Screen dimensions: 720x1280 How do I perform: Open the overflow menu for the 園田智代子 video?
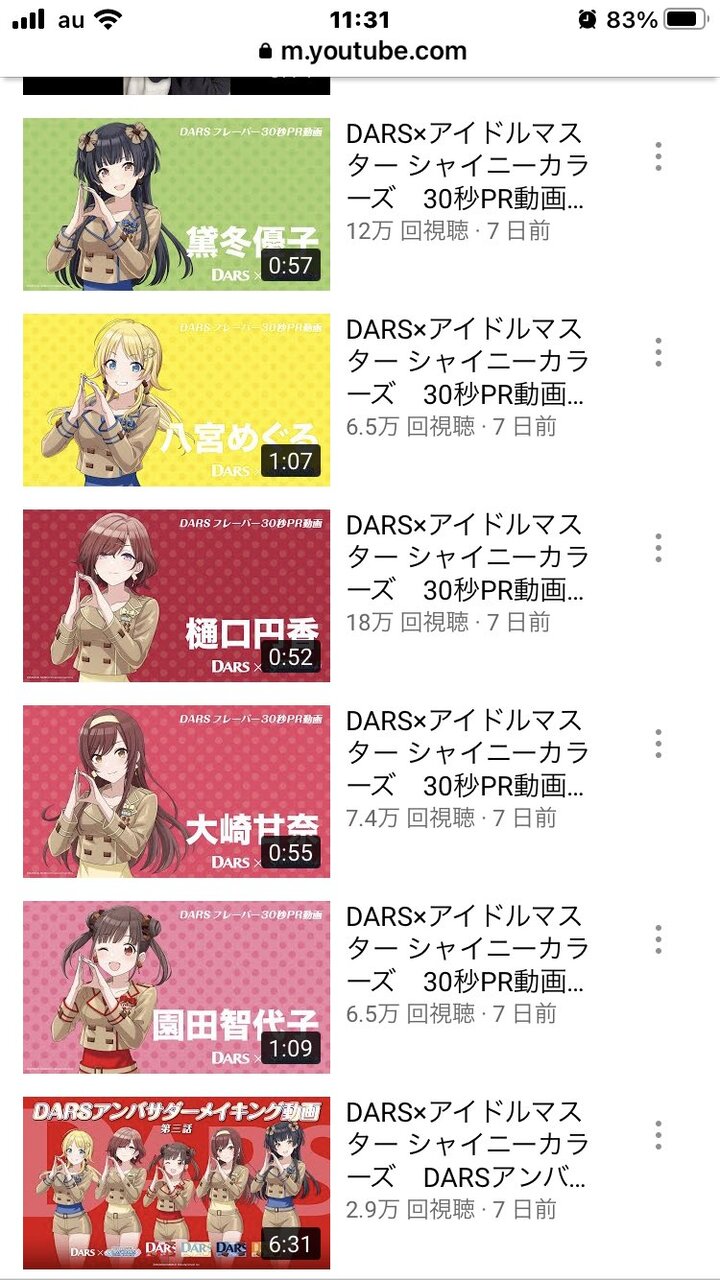click(x=657, y=938)
